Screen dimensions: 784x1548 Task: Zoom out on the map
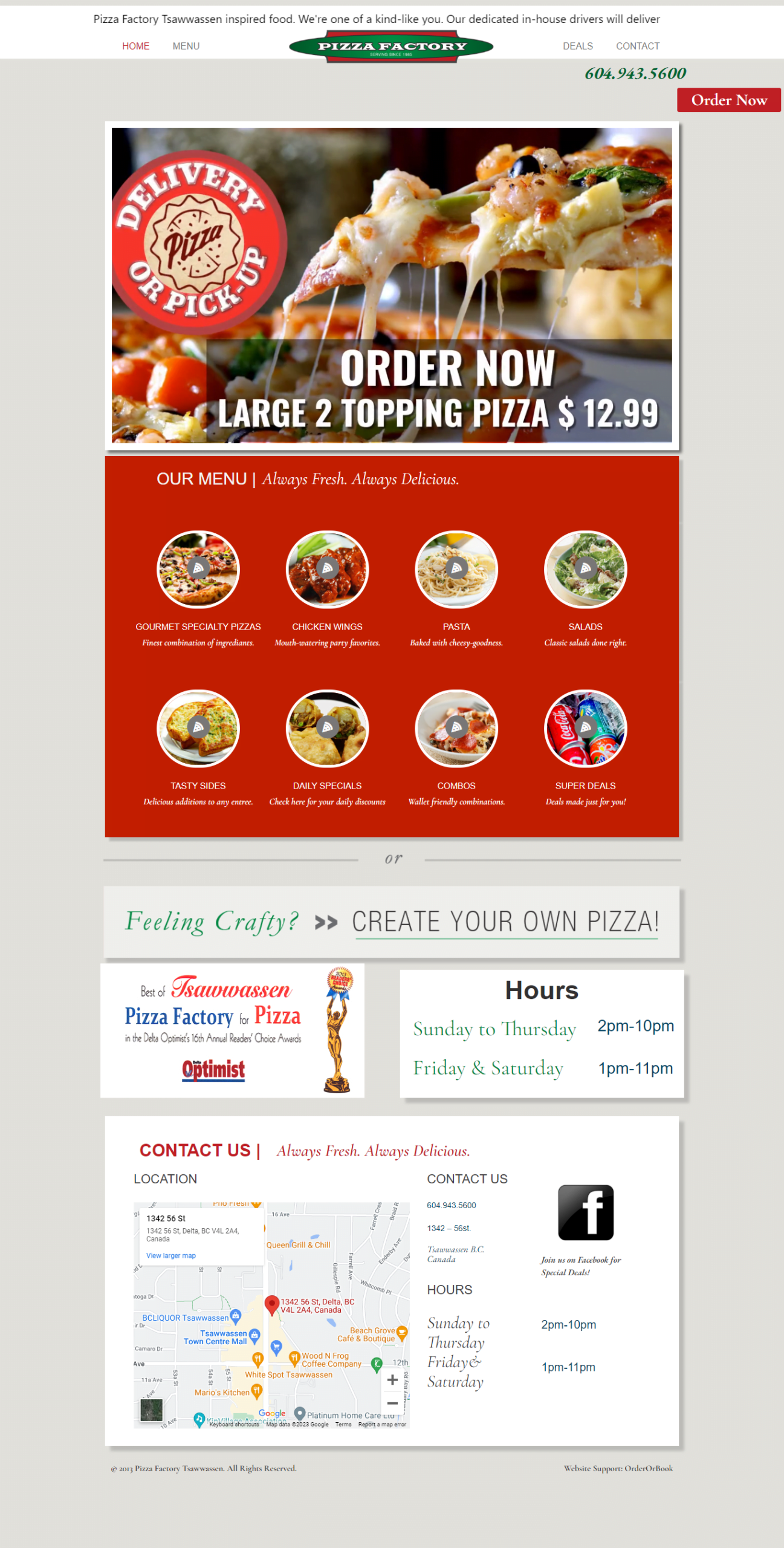(x=392, y=1403)
